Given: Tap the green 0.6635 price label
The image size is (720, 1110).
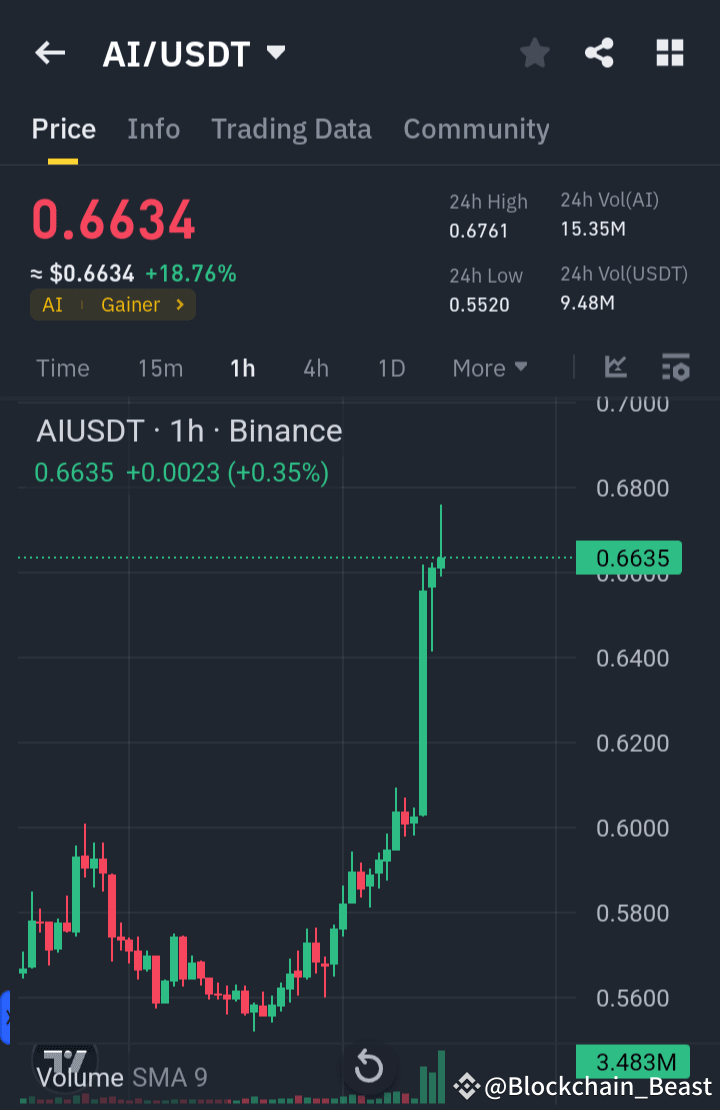Looking at the screenshot, I should tap(629, 558).
